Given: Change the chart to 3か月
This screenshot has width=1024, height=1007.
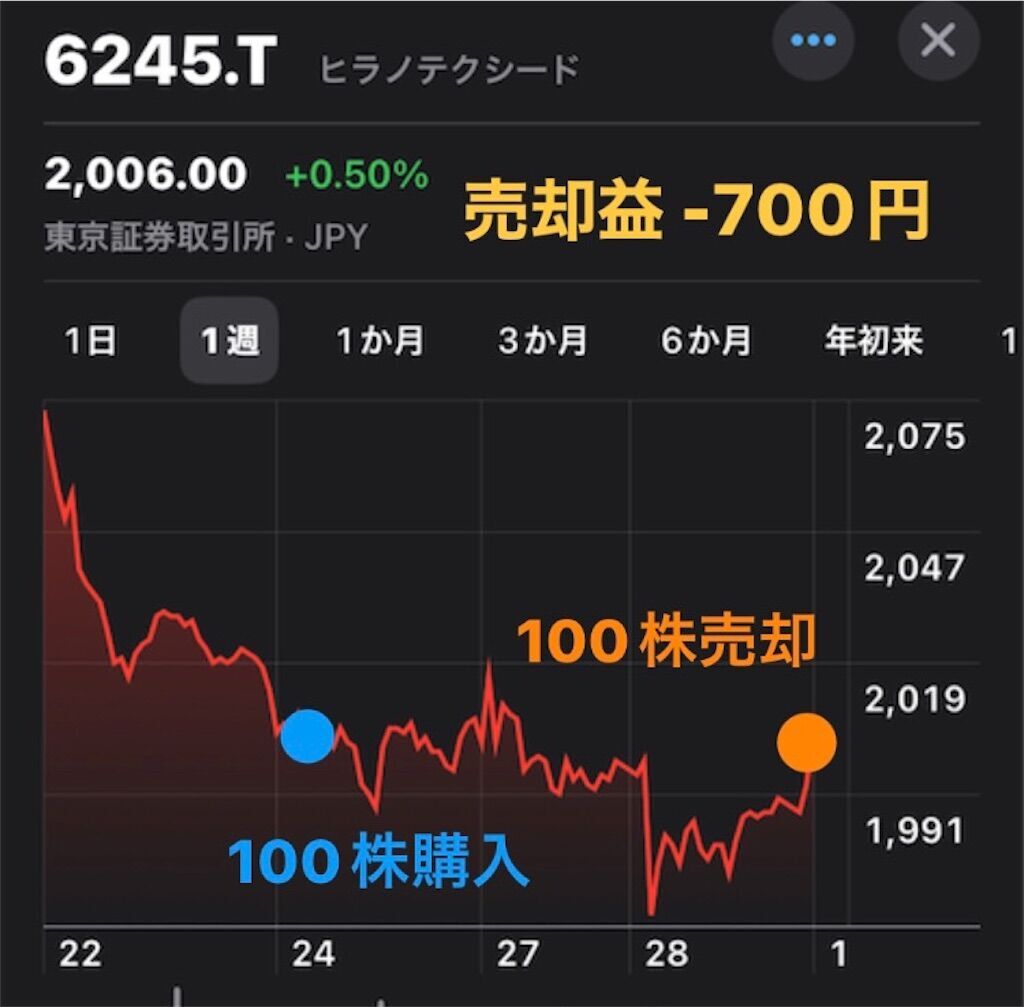Looking at the screenshot, I should pyautogui.click(x=542, y=341).
